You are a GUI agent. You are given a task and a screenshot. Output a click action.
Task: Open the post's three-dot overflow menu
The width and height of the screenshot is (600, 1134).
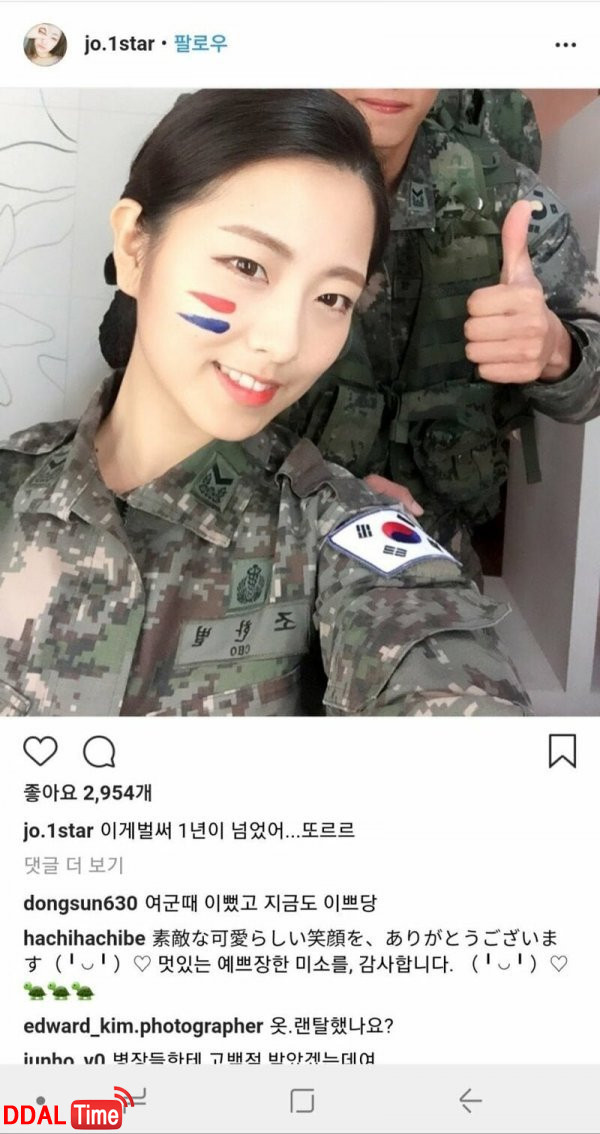point(565,45)
